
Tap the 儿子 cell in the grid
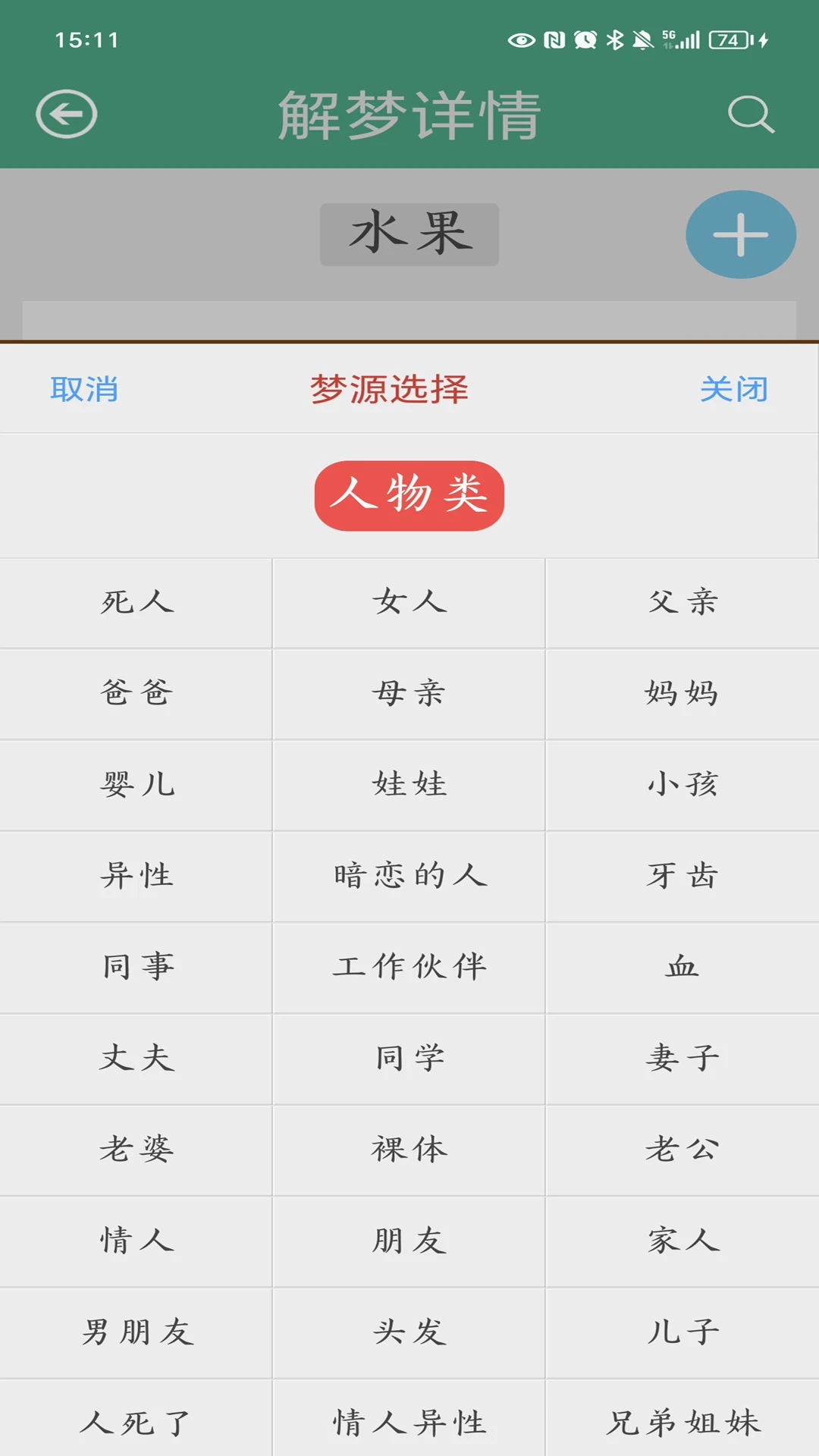[681, 1332]
